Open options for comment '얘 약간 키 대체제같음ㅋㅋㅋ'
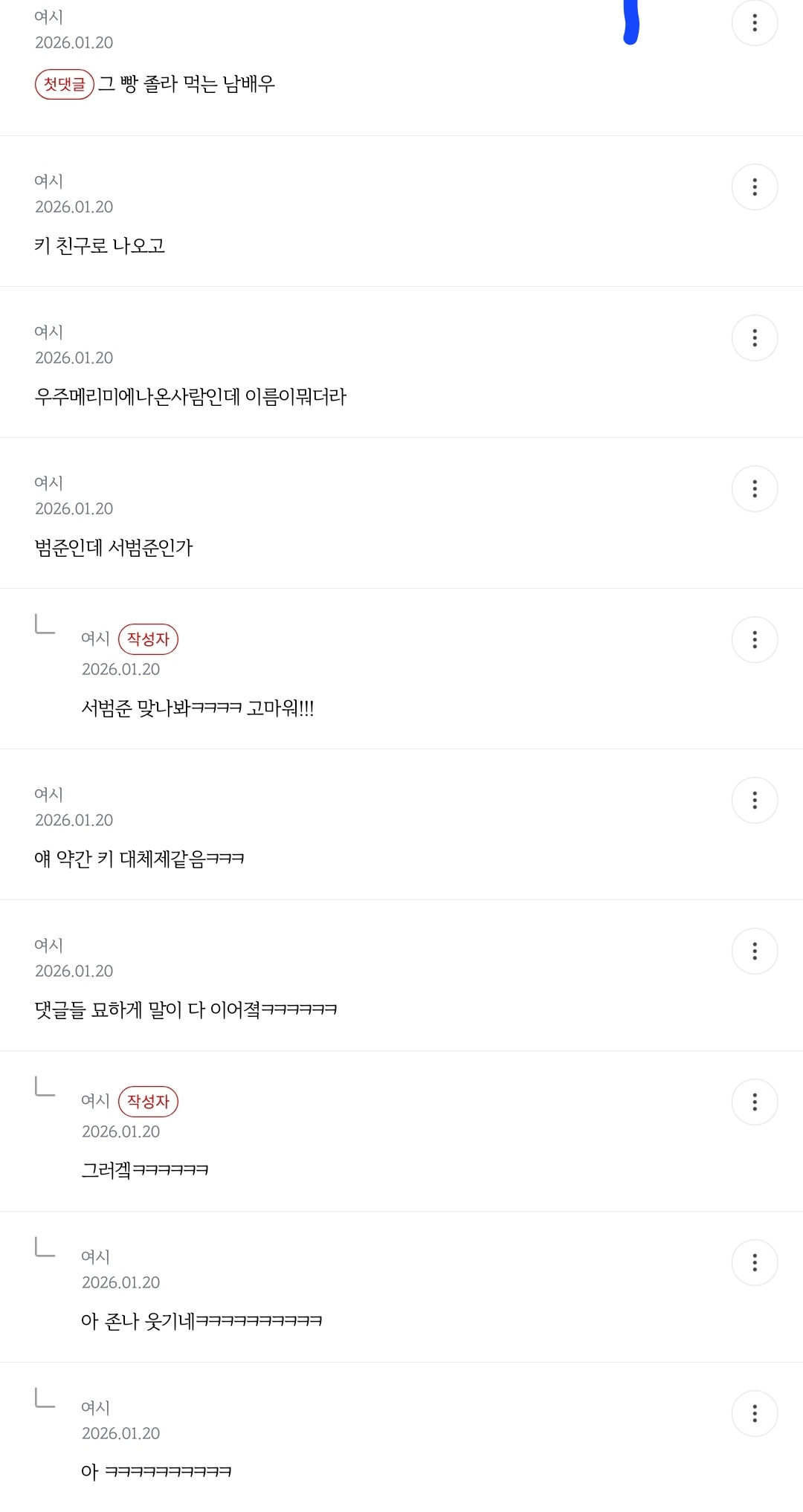803x1512 pixels. 755,800
